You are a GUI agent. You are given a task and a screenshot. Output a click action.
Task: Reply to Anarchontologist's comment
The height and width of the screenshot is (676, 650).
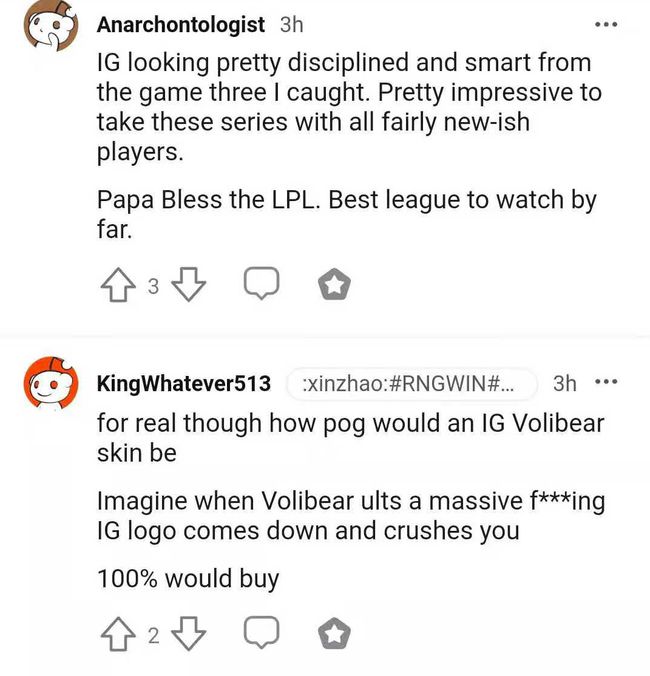261,286
